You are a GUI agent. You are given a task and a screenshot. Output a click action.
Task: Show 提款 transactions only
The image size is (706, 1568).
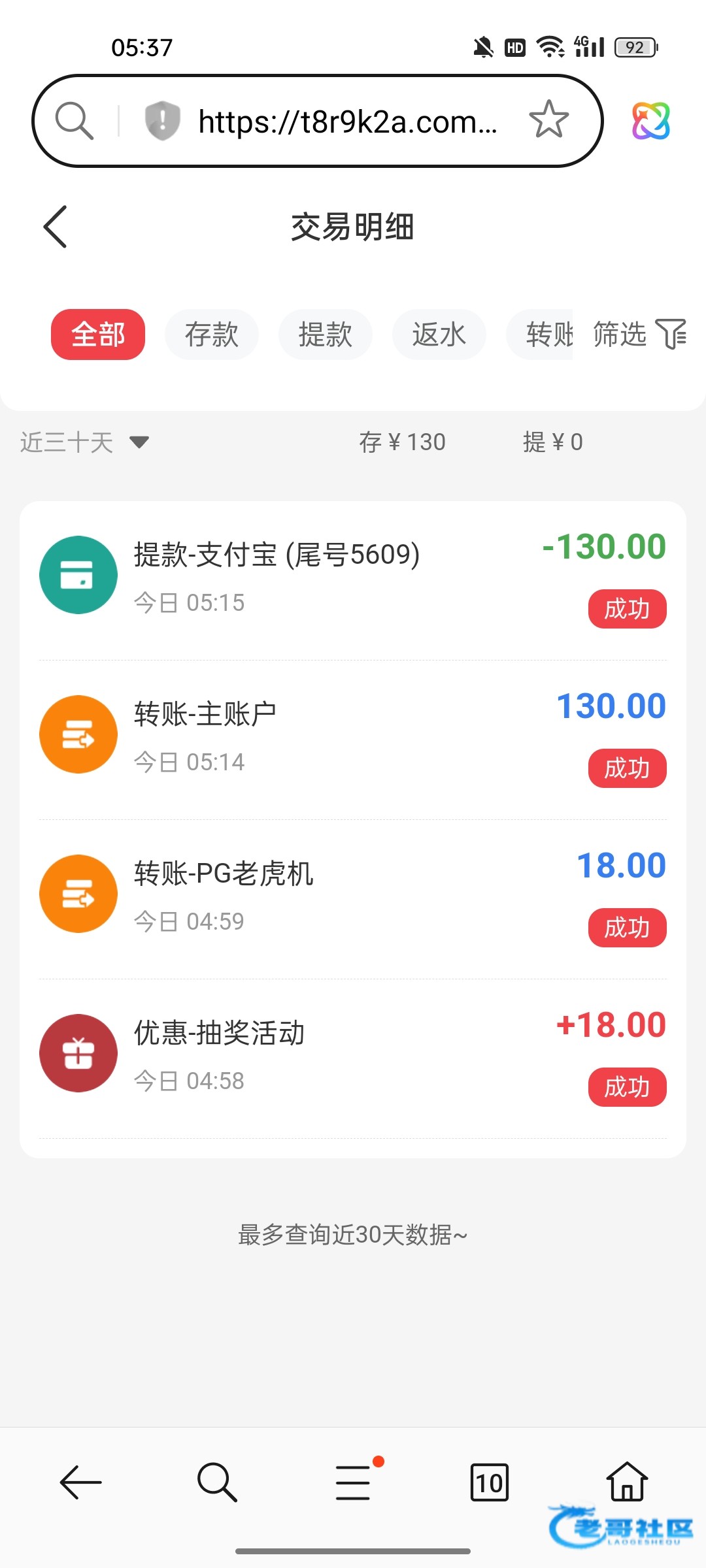325,335
